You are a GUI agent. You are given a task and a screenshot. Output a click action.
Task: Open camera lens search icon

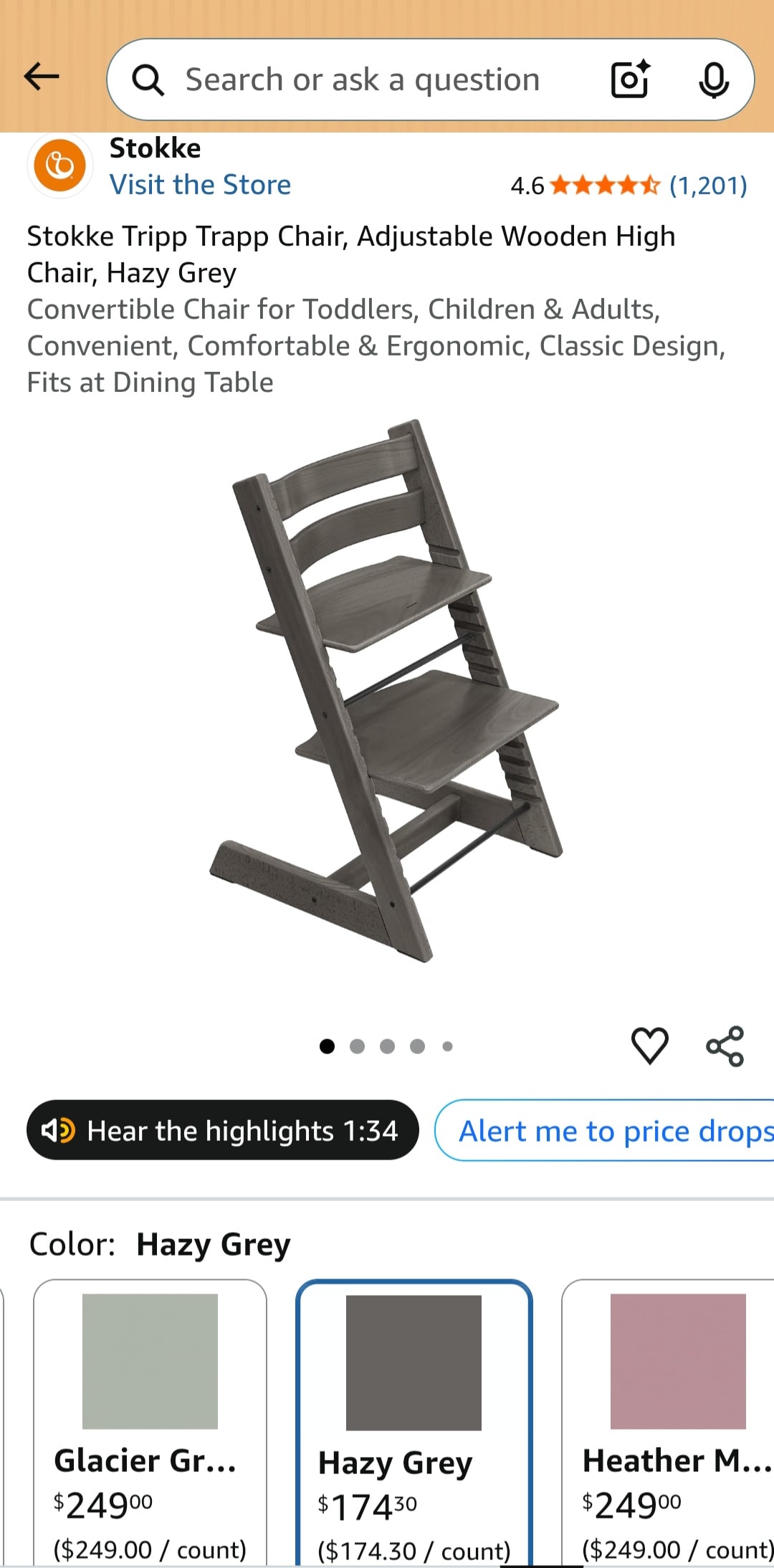tap(630, 80)
